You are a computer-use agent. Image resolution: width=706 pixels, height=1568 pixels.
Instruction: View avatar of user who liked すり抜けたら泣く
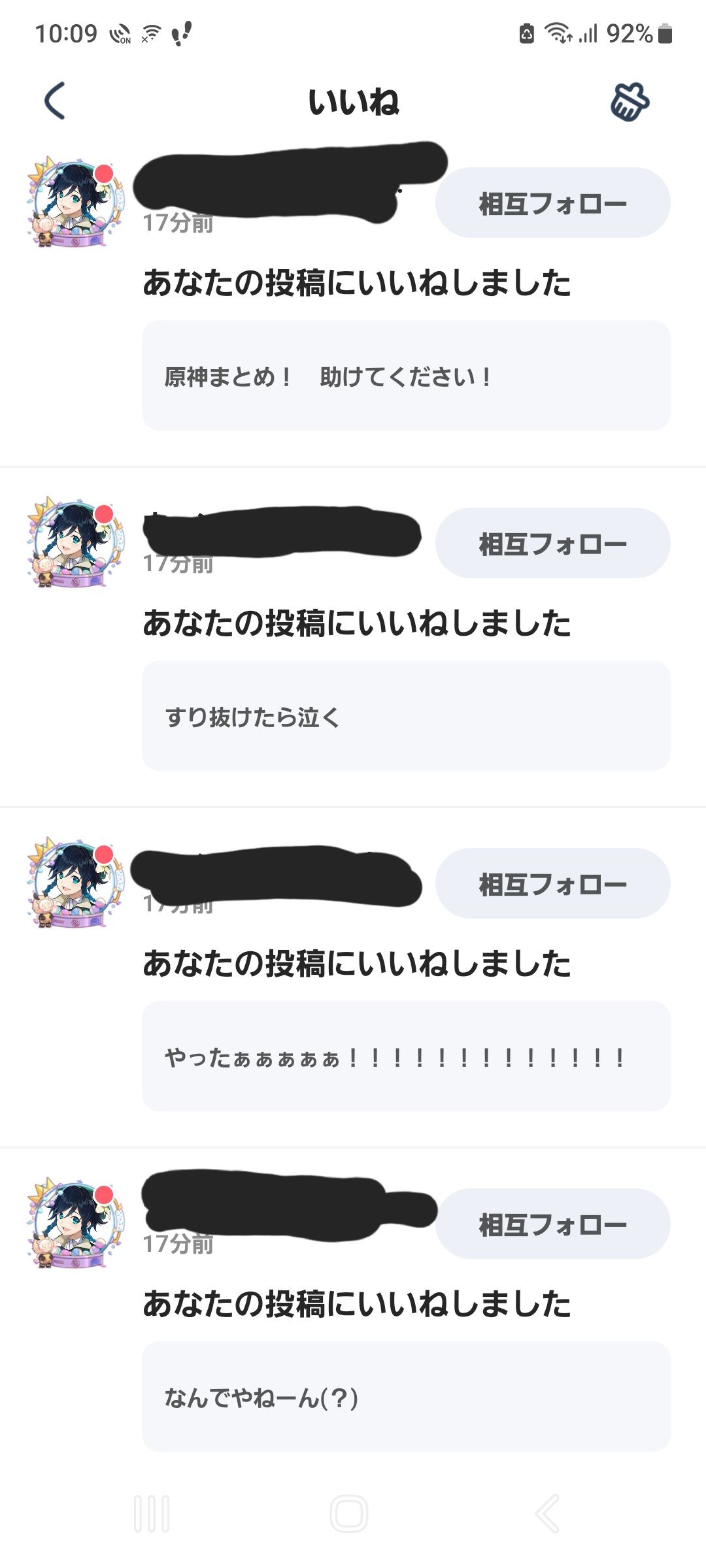click(x=75, y=543)
